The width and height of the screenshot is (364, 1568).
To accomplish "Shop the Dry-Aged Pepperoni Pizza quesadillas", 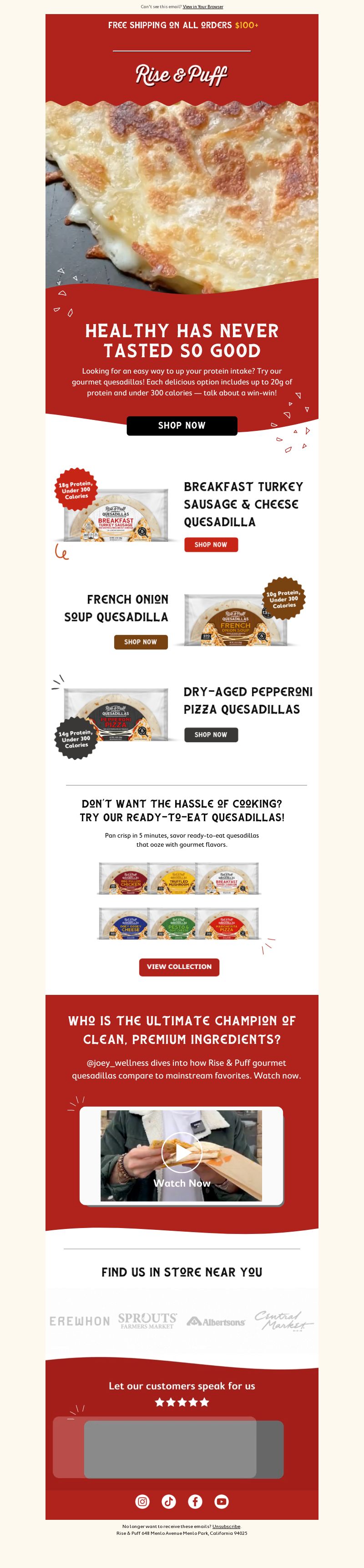I will pos(211,735).
